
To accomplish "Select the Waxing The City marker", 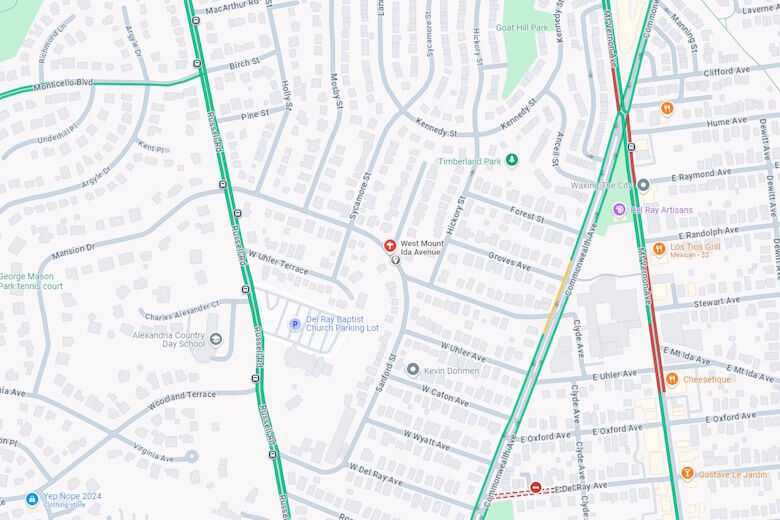I will click(643, 185).
